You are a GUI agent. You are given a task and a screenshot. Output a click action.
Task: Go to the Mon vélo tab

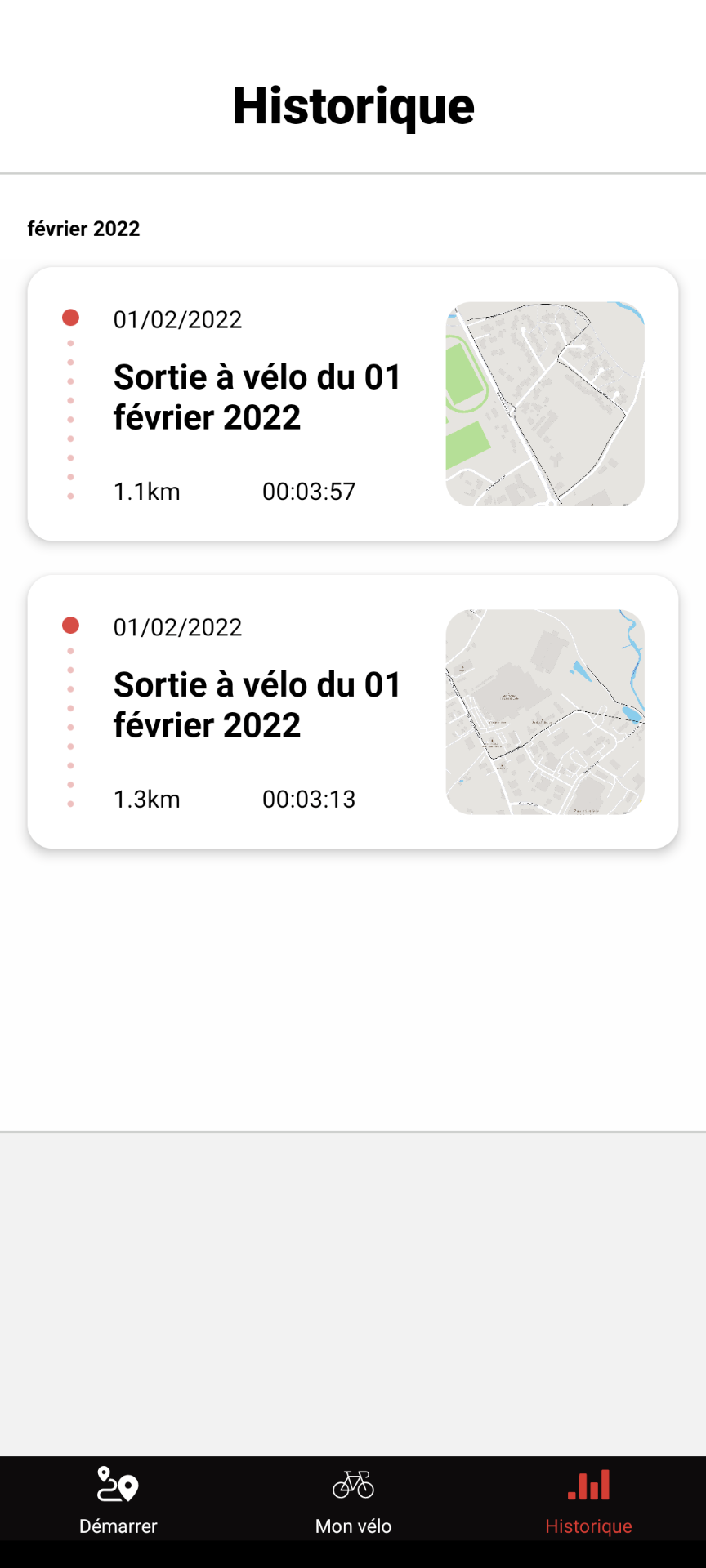(x=353, y=1499)
